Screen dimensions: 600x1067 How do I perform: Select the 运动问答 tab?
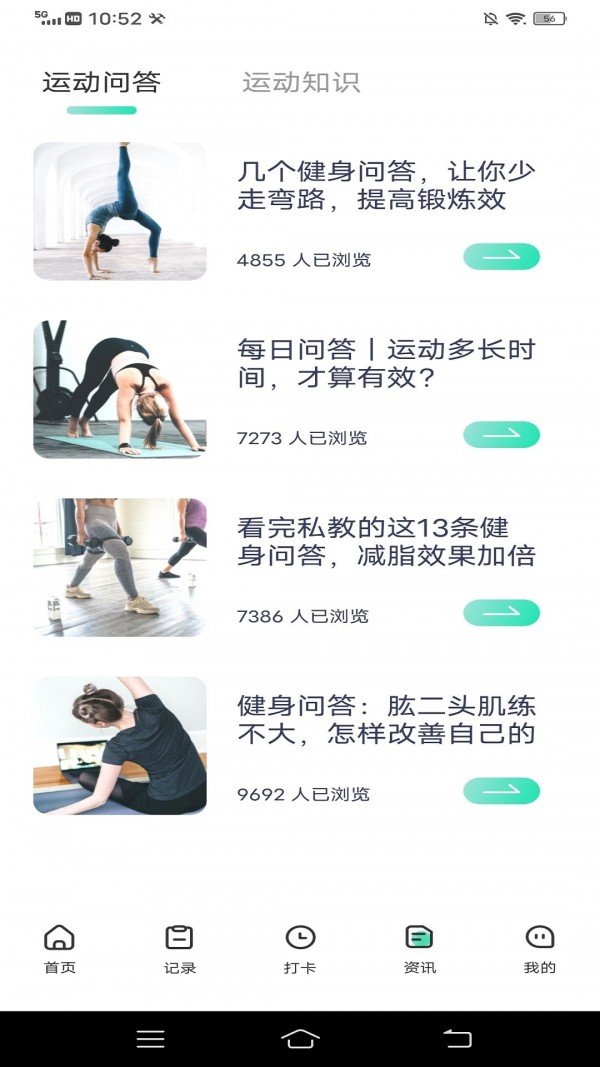point(101,83)
